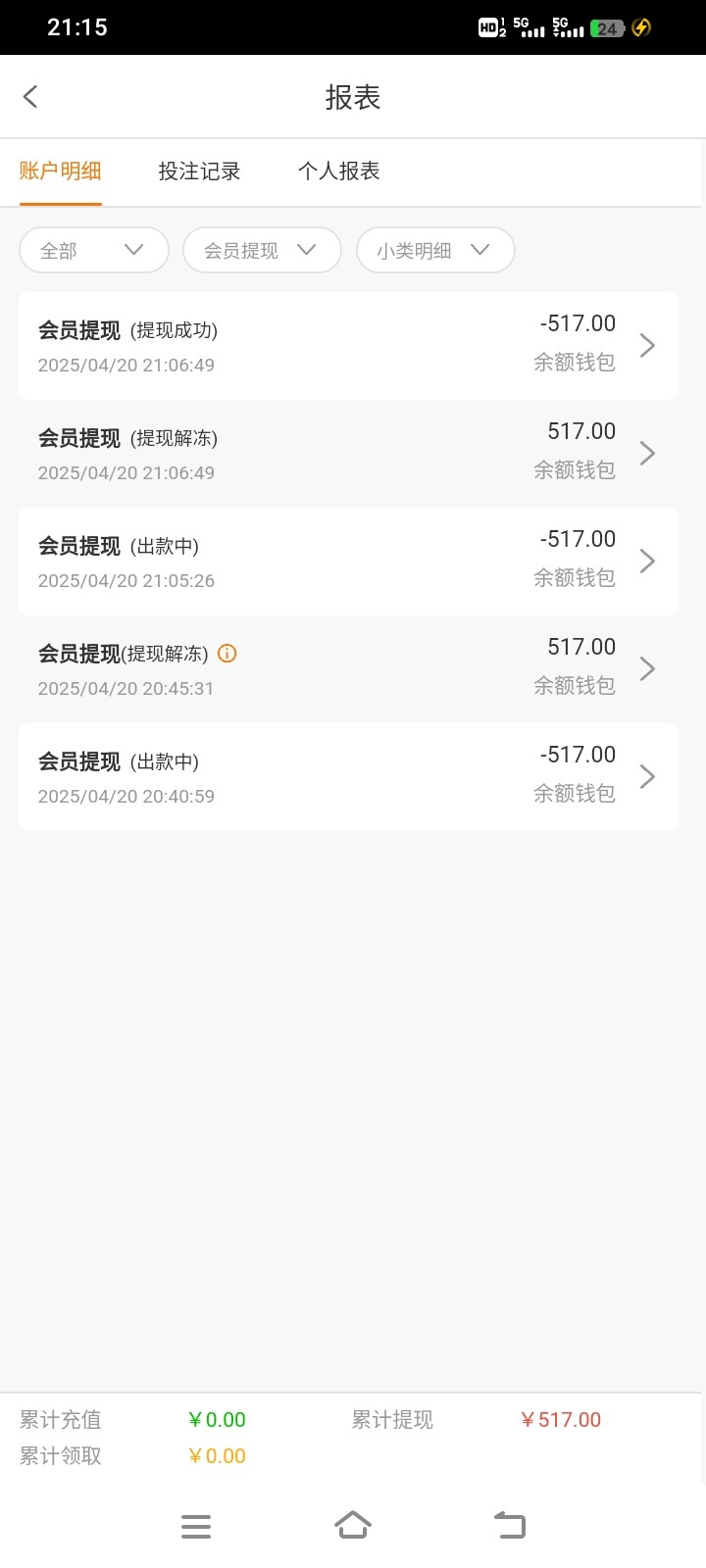Tap the info icon beside 提现解冻 20:45:31
706x1568 pixels.
(227, 654)
